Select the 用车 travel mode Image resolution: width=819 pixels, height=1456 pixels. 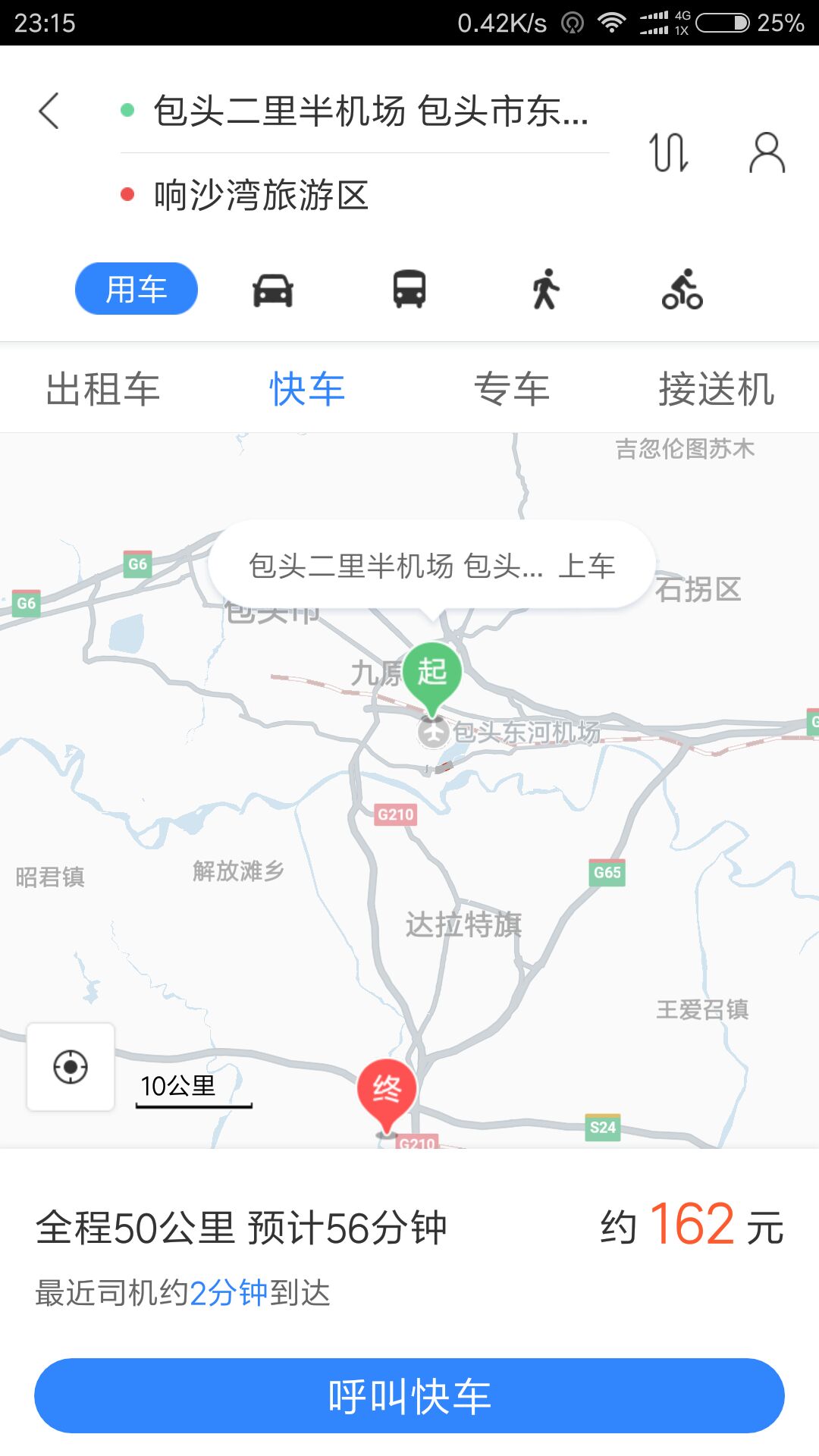click(136, 289)
